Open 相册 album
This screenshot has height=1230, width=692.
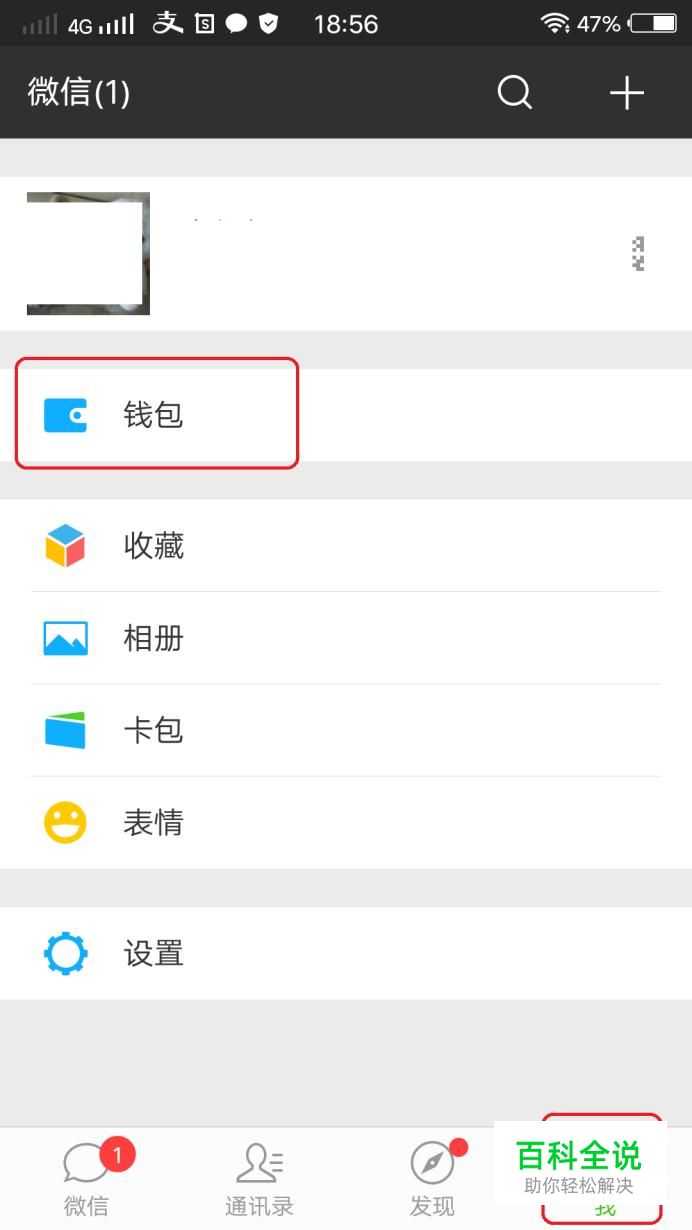[346, 638]
